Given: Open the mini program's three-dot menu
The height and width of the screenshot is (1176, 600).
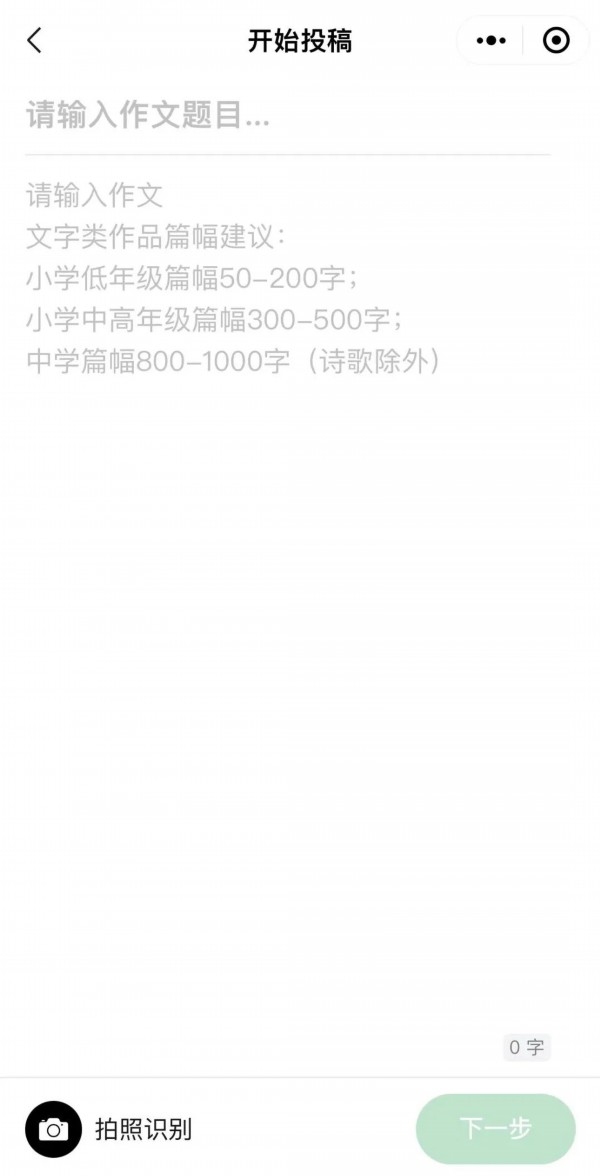Looking at the screenshot, I should (491, 41).
